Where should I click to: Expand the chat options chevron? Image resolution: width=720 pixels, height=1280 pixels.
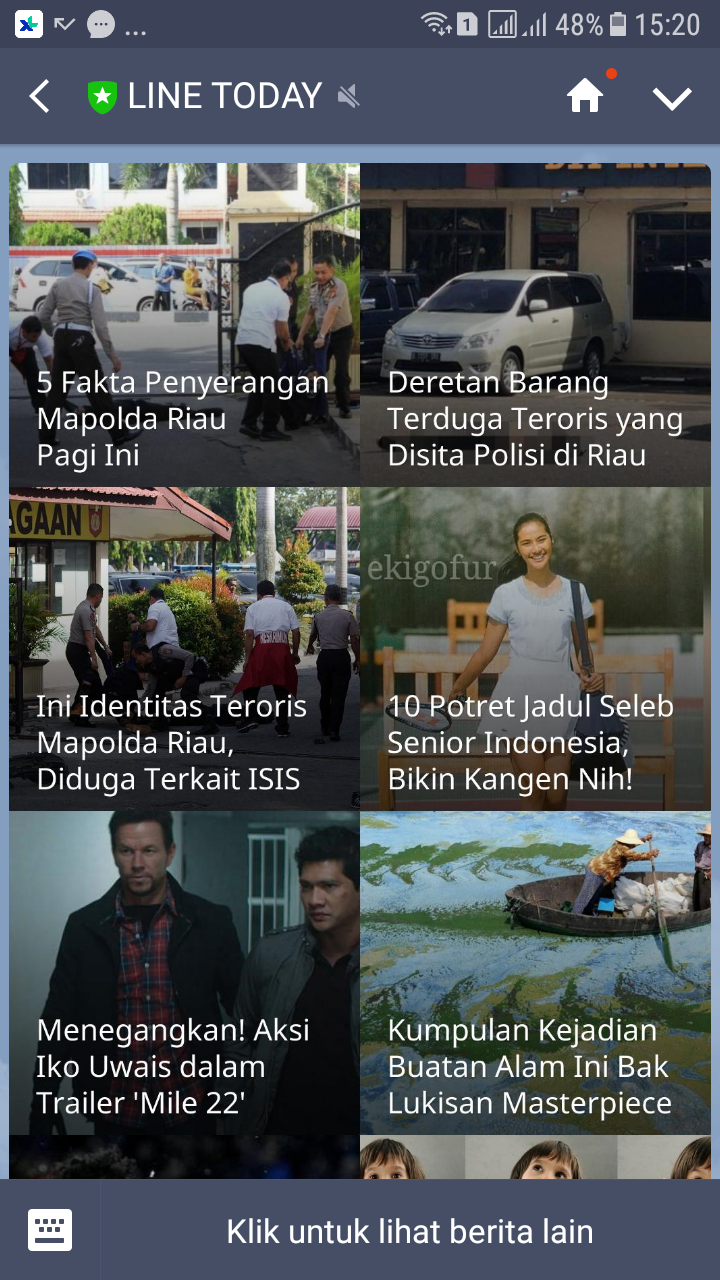click(672, 98)
